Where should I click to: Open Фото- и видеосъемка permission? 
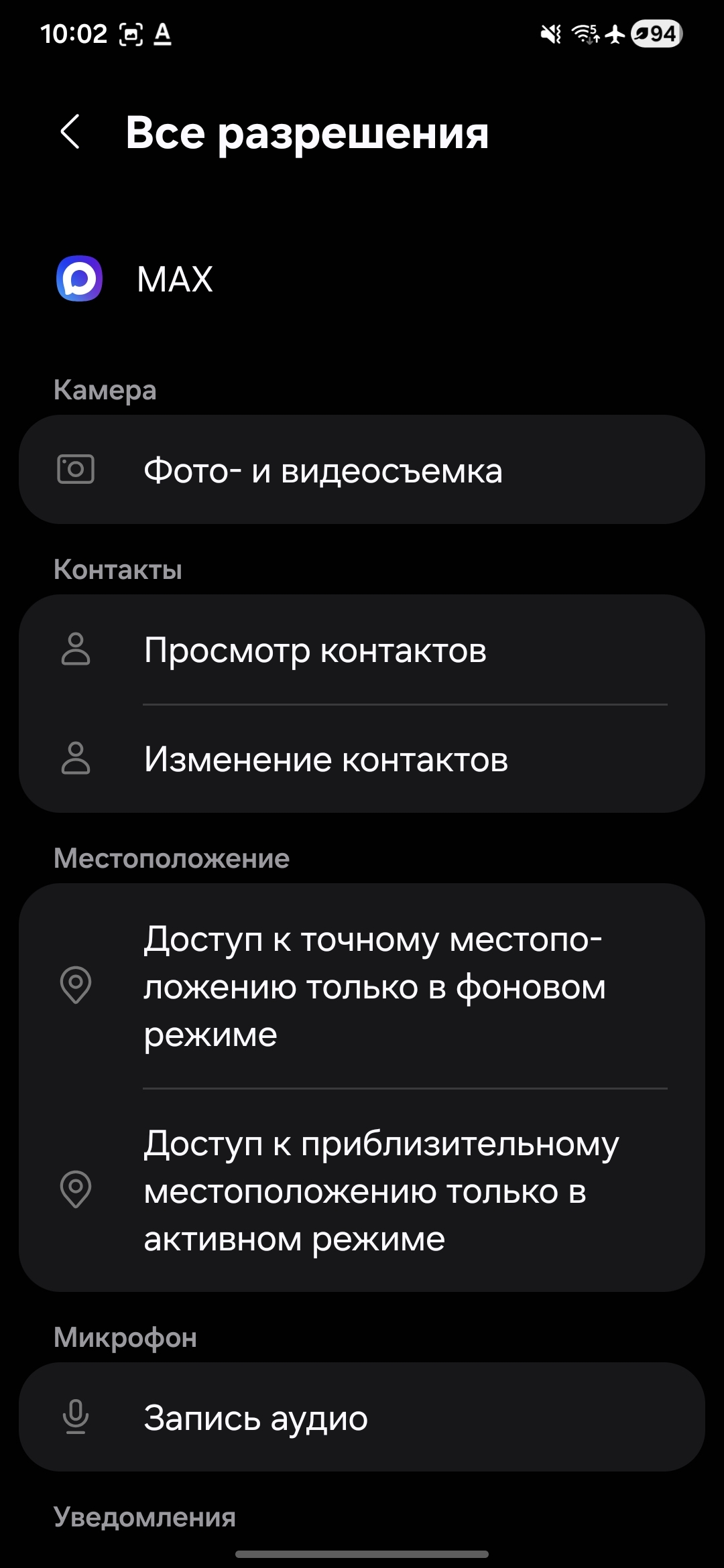362,470
